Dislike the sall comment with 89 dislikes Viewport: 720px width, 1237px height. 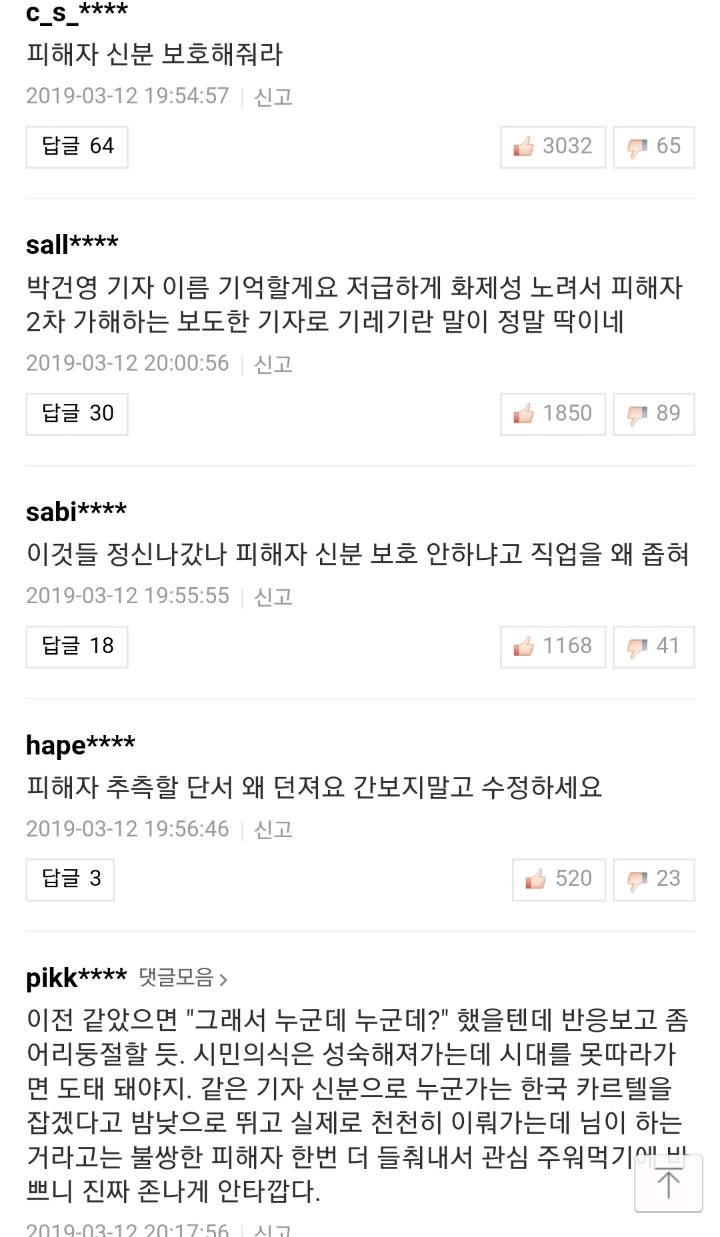pyautogui.click(x=654, y=413)
